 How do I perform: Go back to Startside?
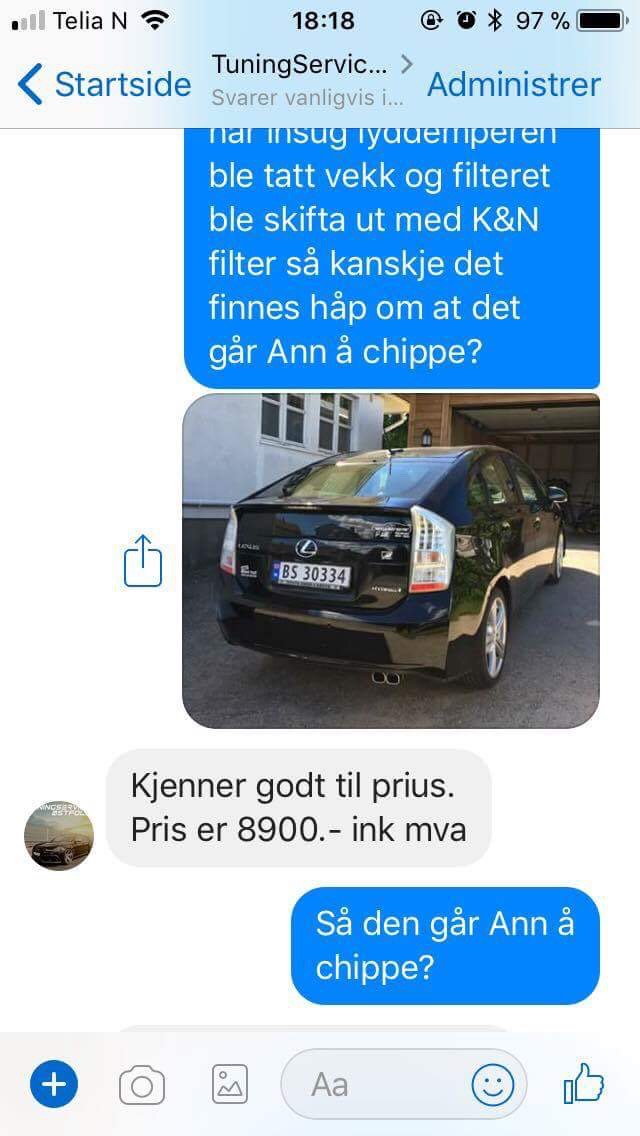[x=105, y=84]
